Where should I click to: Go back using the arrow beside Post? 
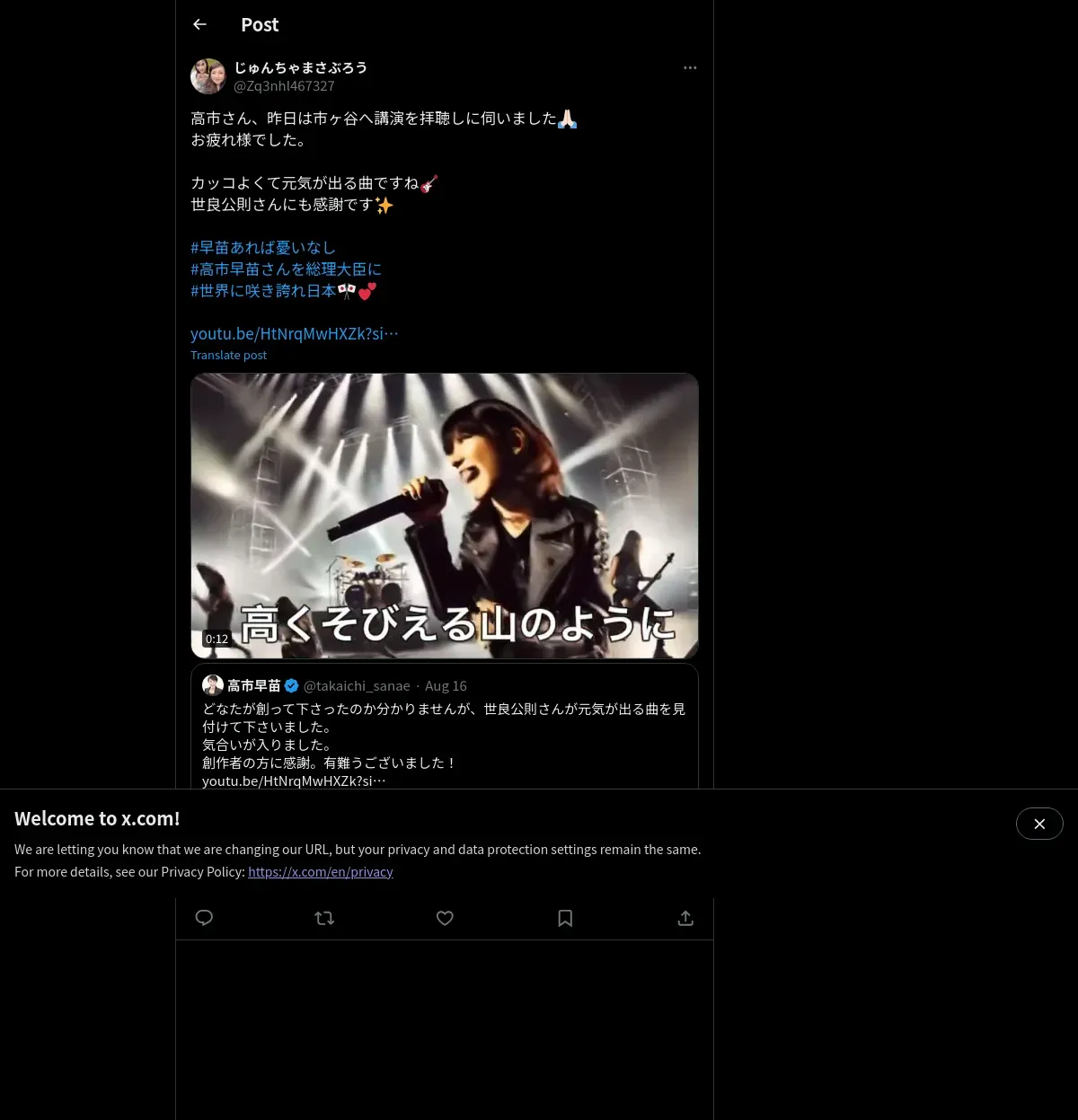point(200,24)
